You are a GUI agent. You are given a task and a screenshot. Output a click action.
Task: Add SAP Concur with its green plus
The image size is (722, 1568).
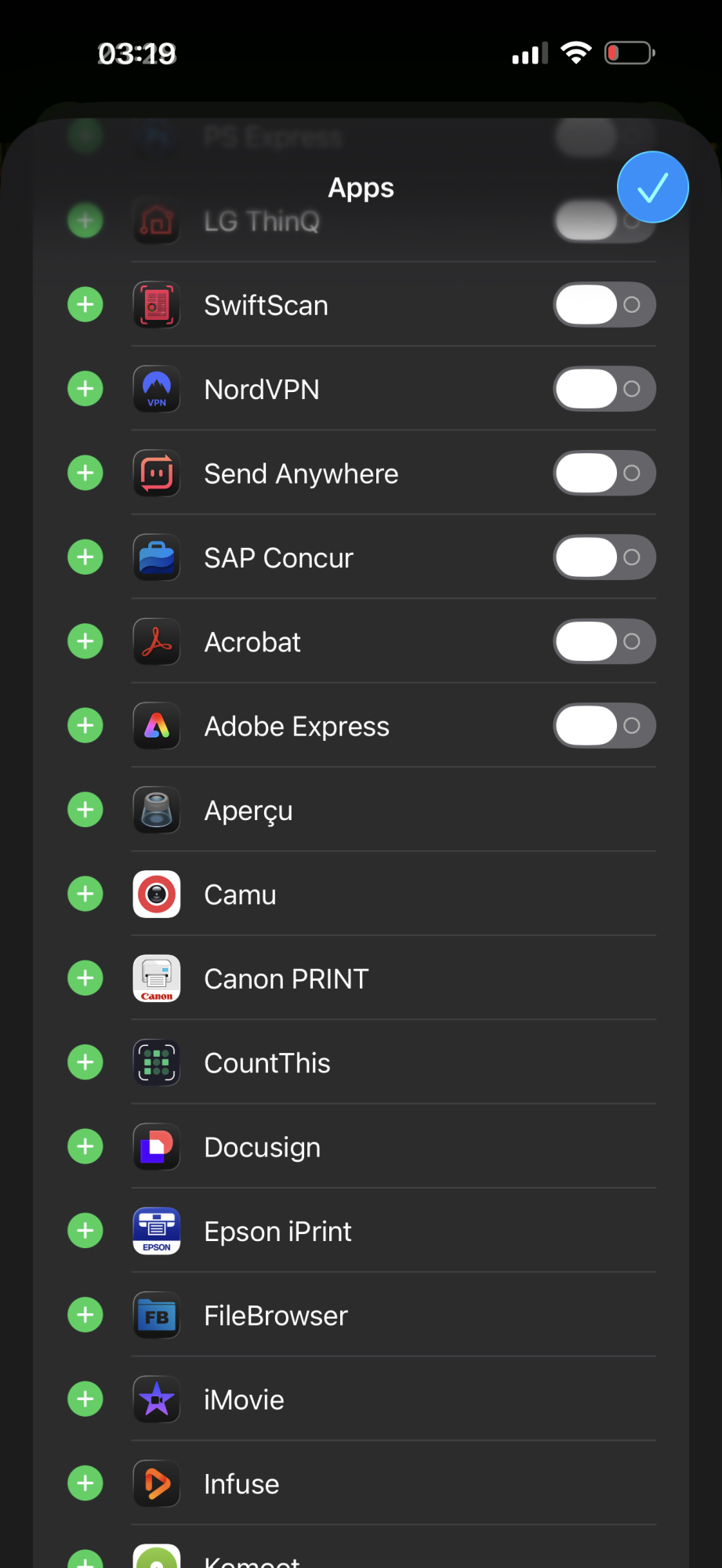(85, 557)
